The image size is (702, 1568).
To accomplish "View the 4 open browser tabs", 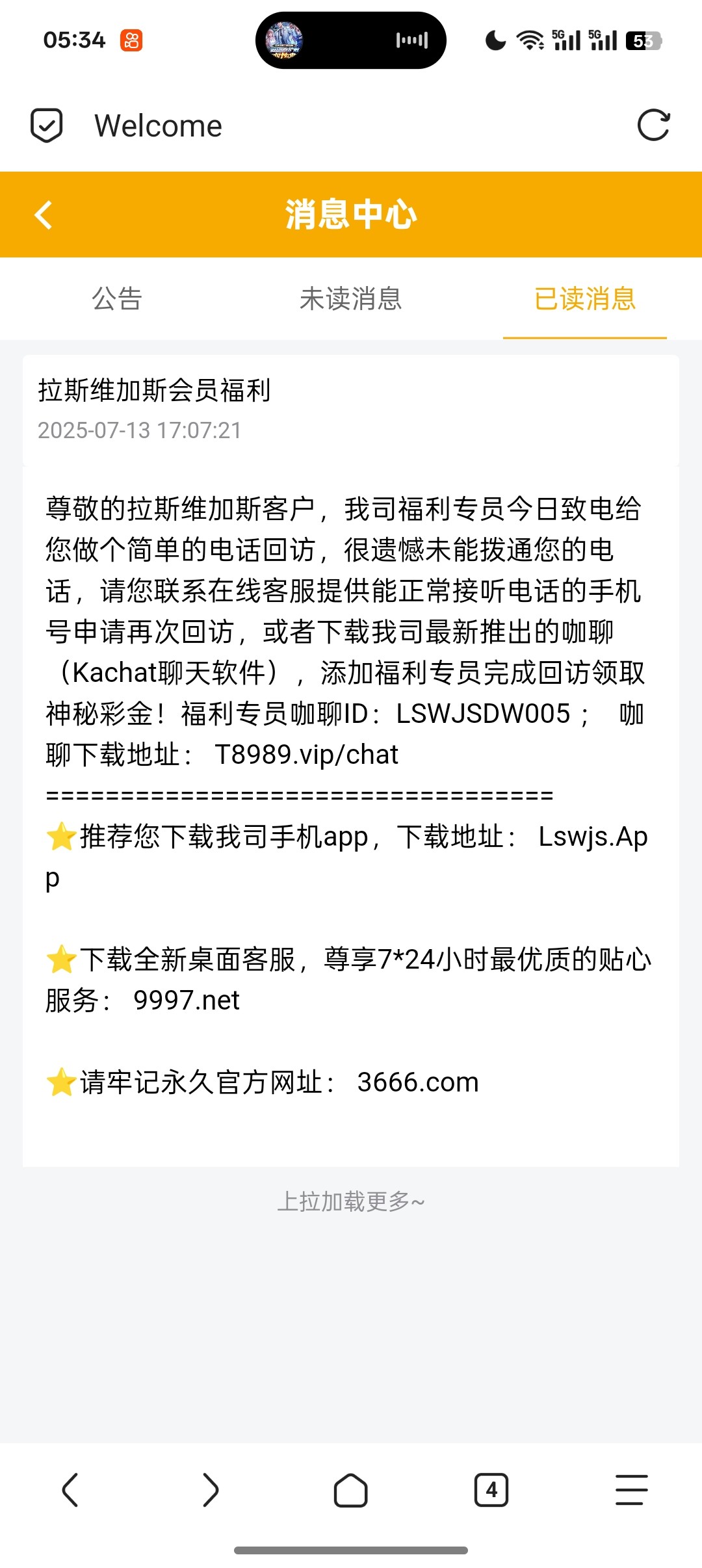I will click(491, 1489).
